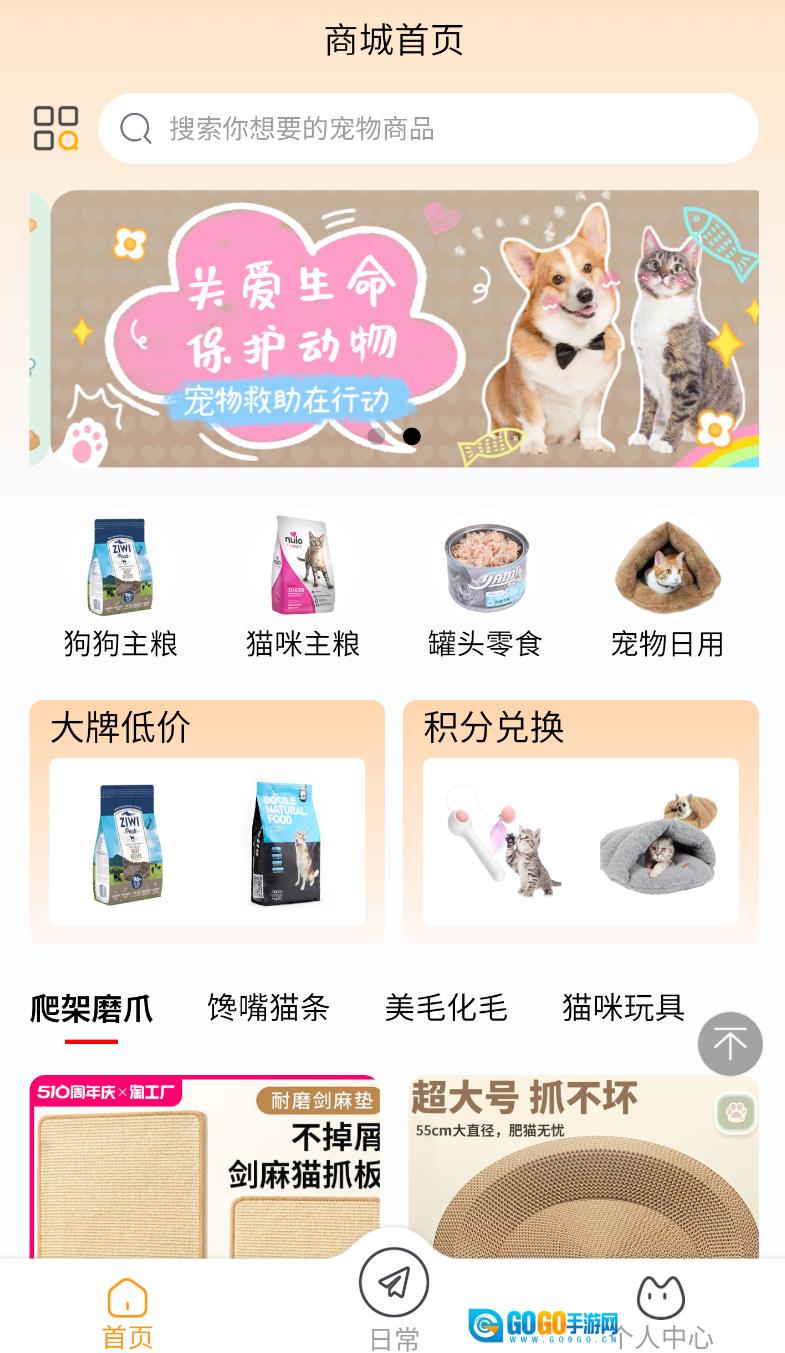Open the 狗狗主粮 category
The image size is (785, 1353).
(121, 587)
